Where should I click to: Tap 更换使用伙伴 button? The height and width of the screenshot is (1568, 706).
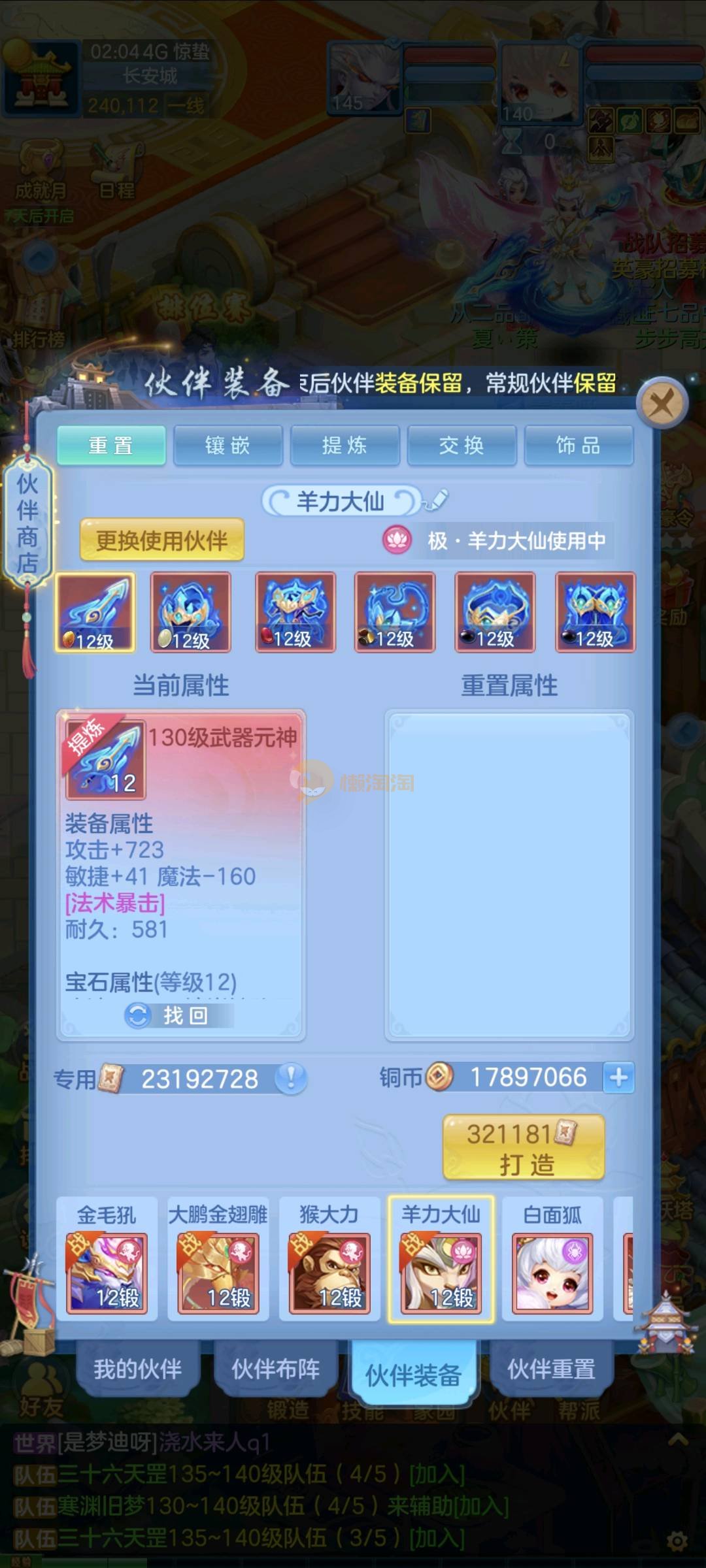pyautogui.click(x=161, y=540)
